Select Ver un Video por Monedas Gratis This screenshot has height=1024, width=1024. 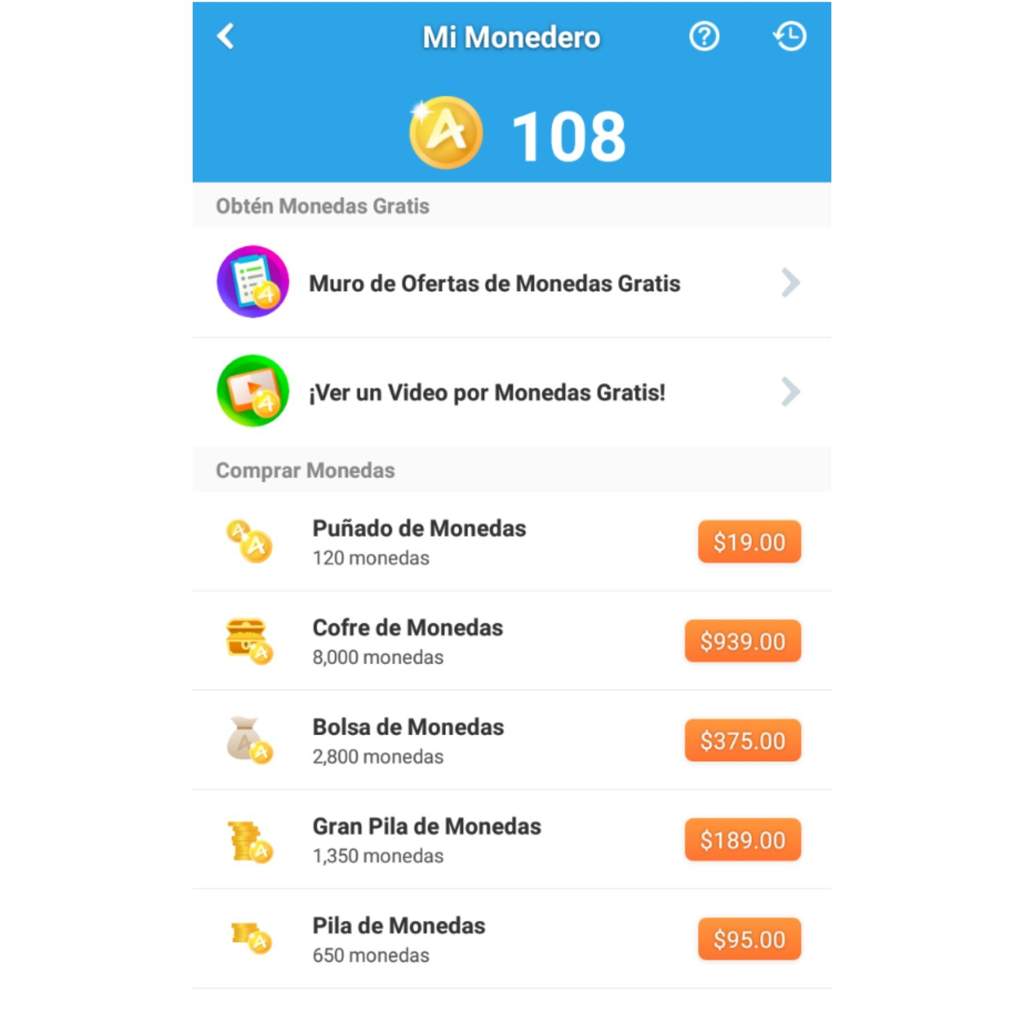pyautogui.click(x=510, y=392)
